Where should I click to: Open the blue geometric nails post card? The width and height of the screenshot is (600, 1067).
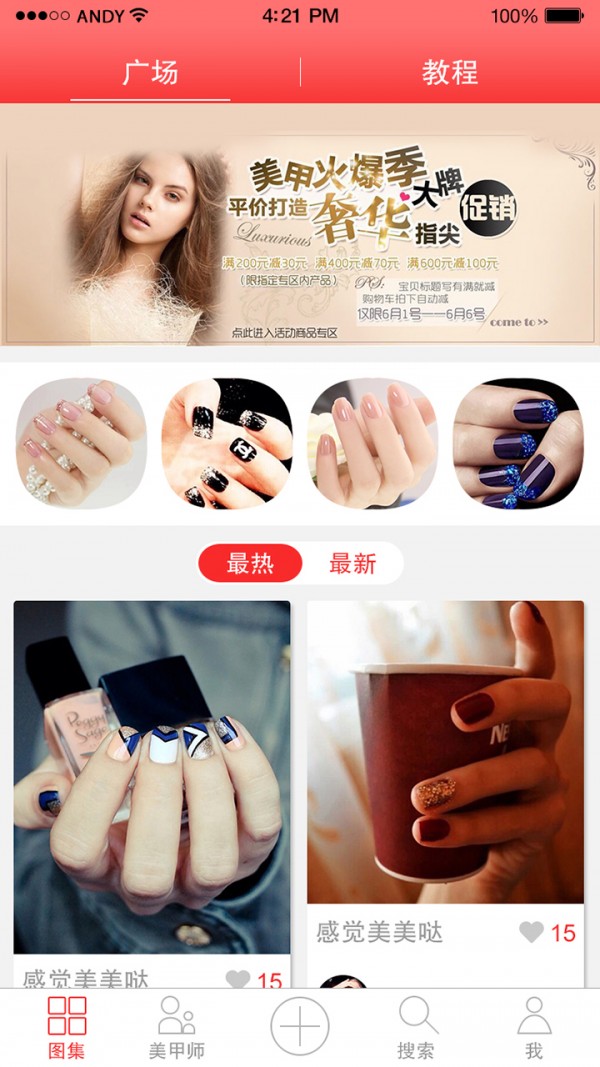point(152,777)
